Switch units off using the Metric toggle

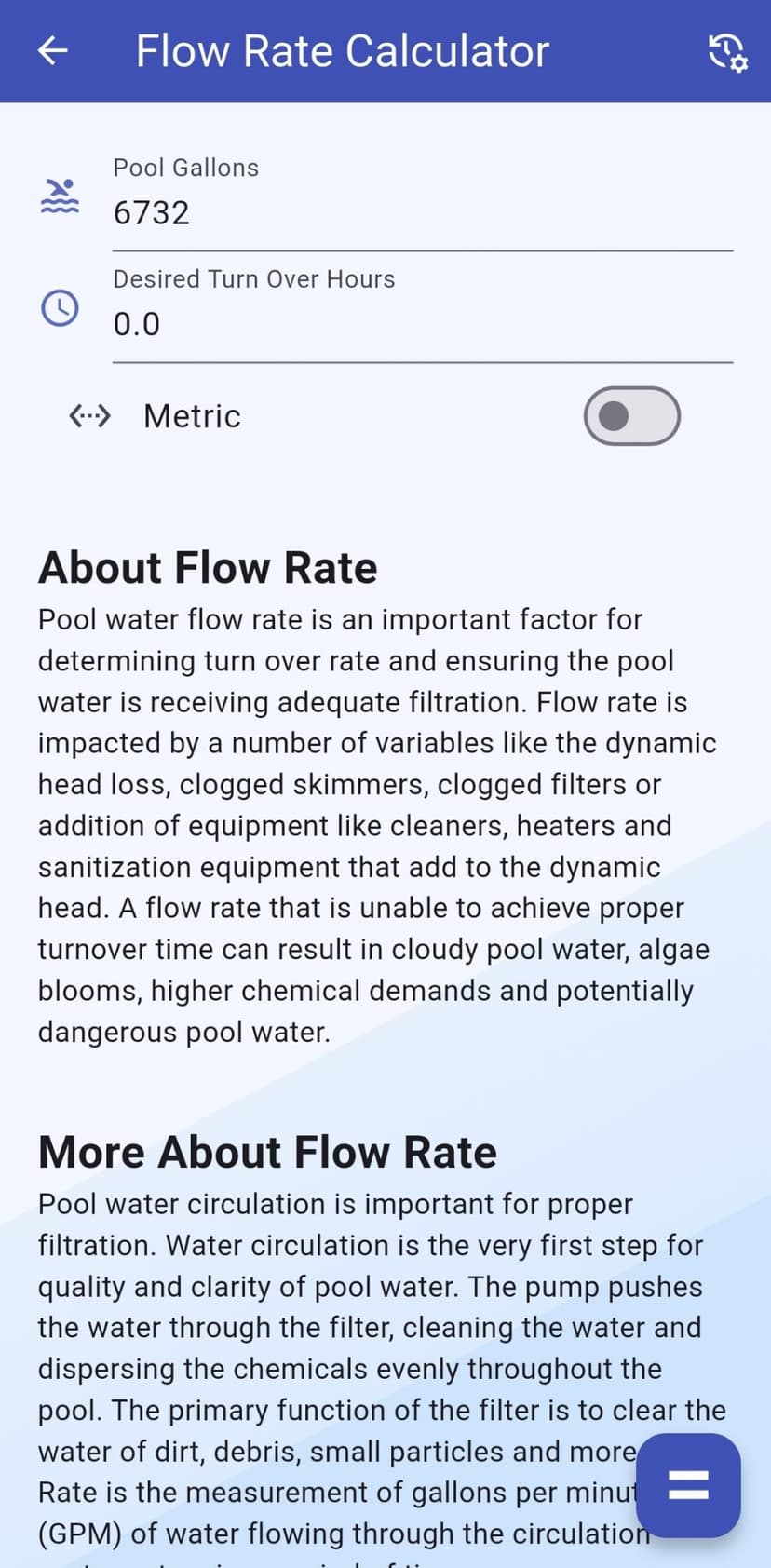tap(631, 416)
